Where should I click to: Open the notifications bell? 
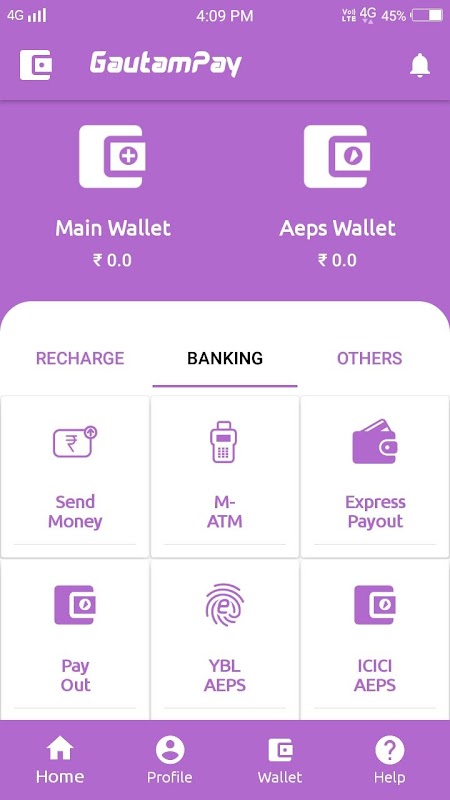point(419,65)
